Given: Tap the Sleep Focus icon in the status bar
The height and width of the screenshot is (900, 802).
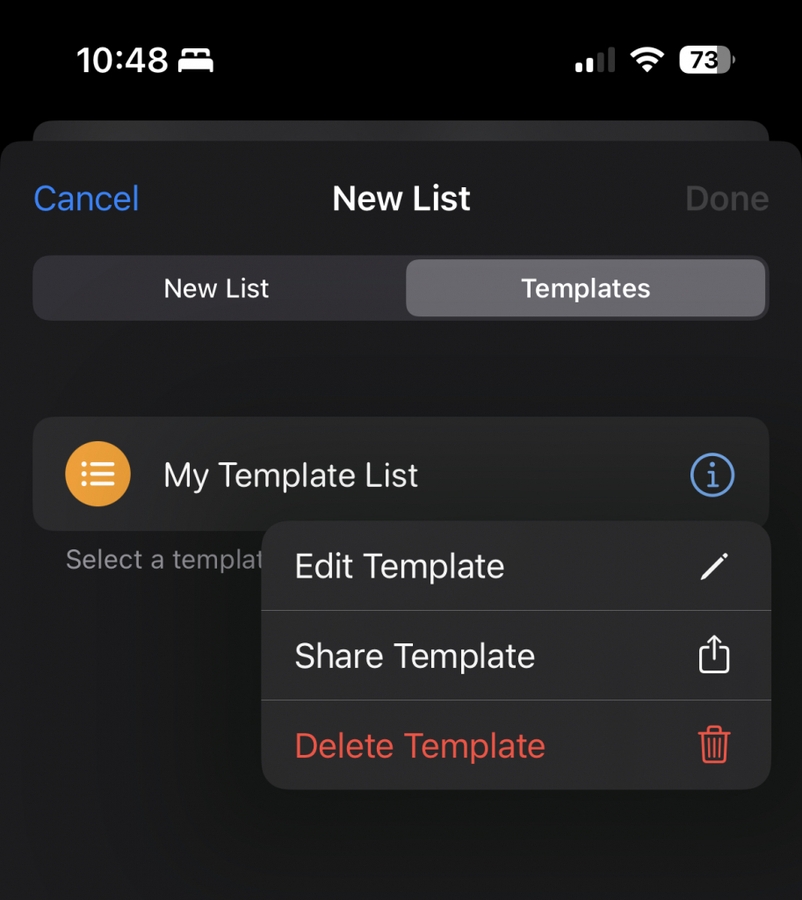Looking at the screenshot, I should coord(196,60).
